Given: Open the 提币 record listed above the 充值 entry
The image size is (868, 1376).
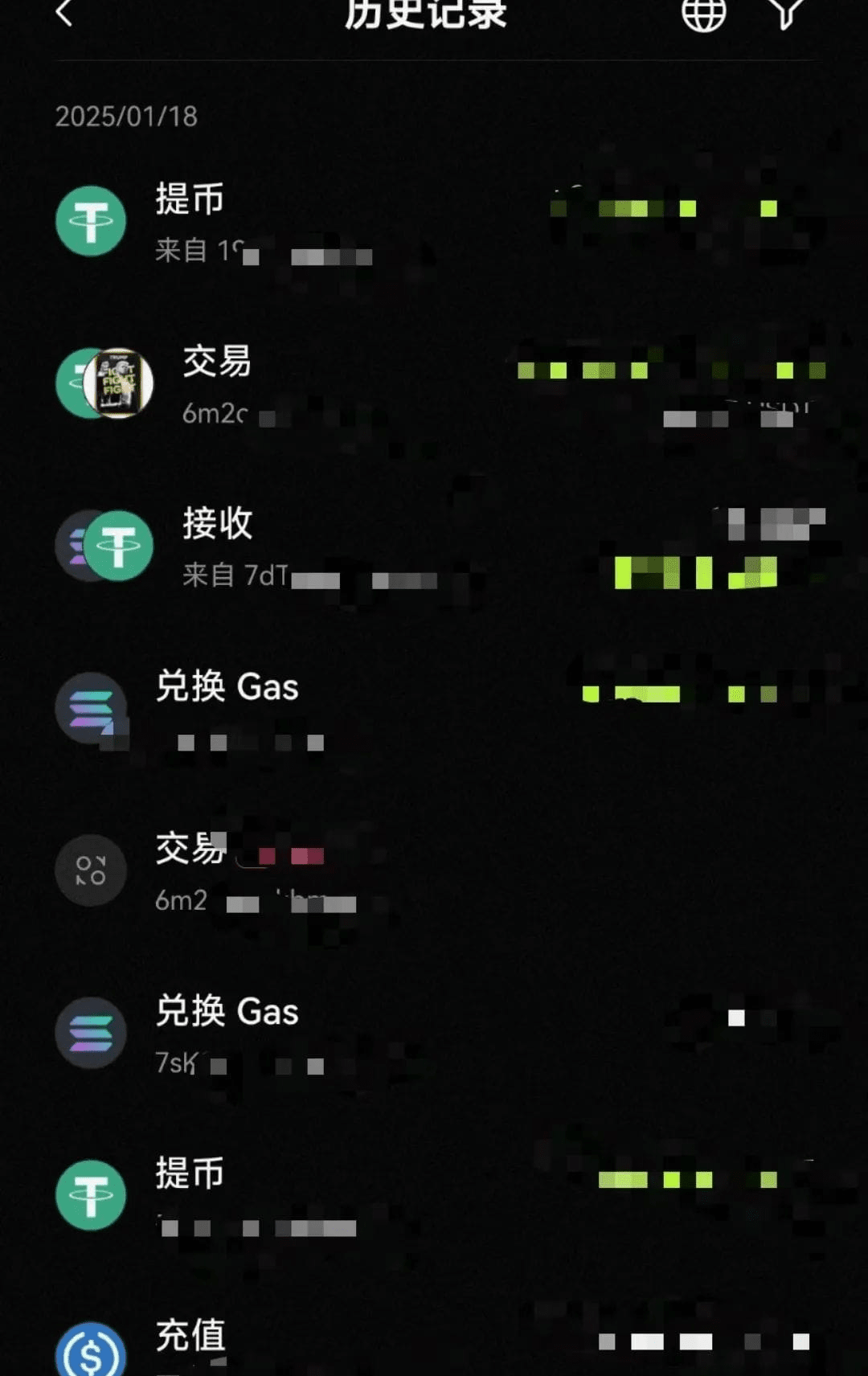Looking at the screenshot, I should [434, 1196].
